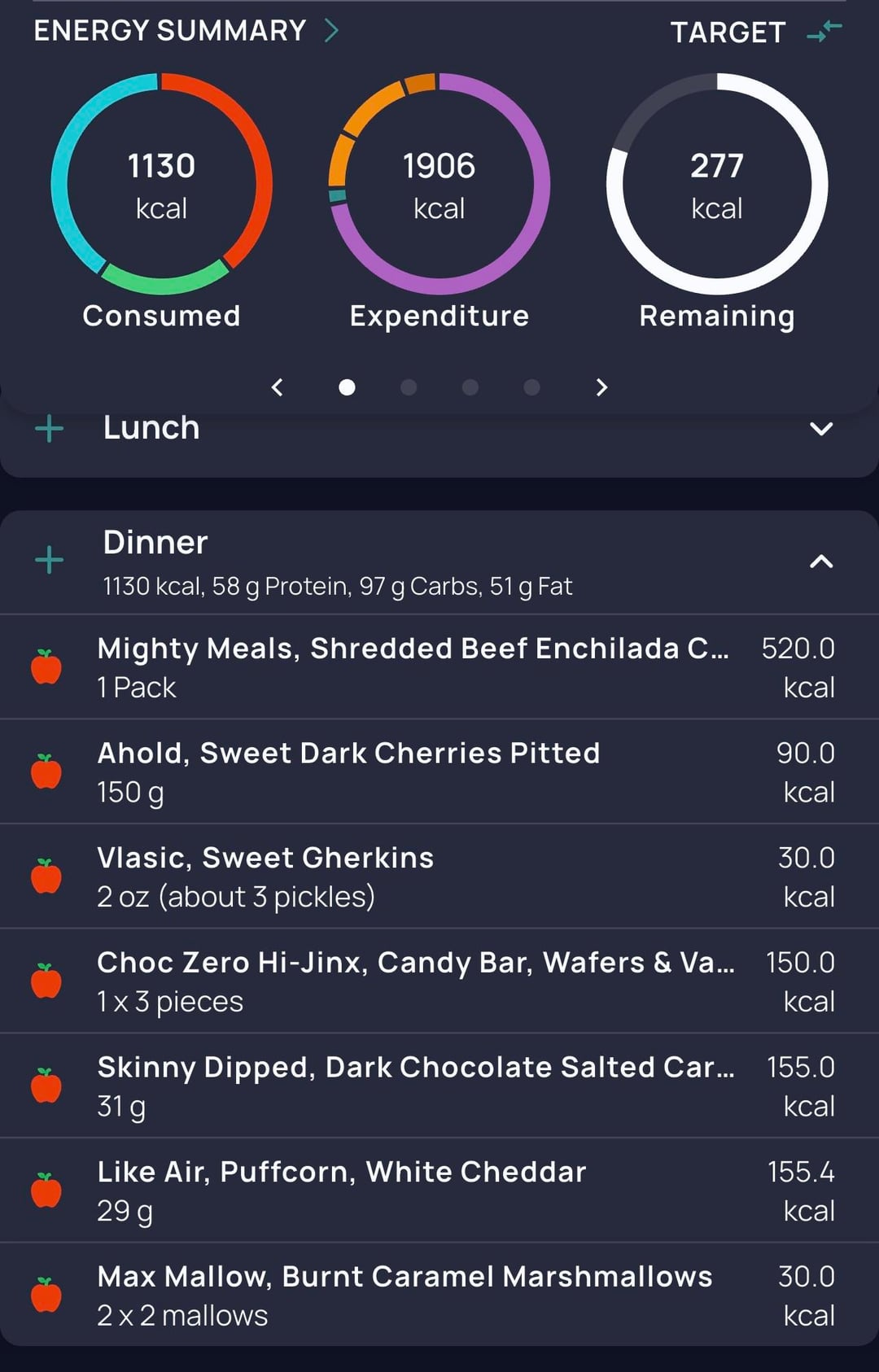The width and height of the screenshot is (879, 1372).
Task: Collapse the Dinner section
Action: (x=821, y=561)
